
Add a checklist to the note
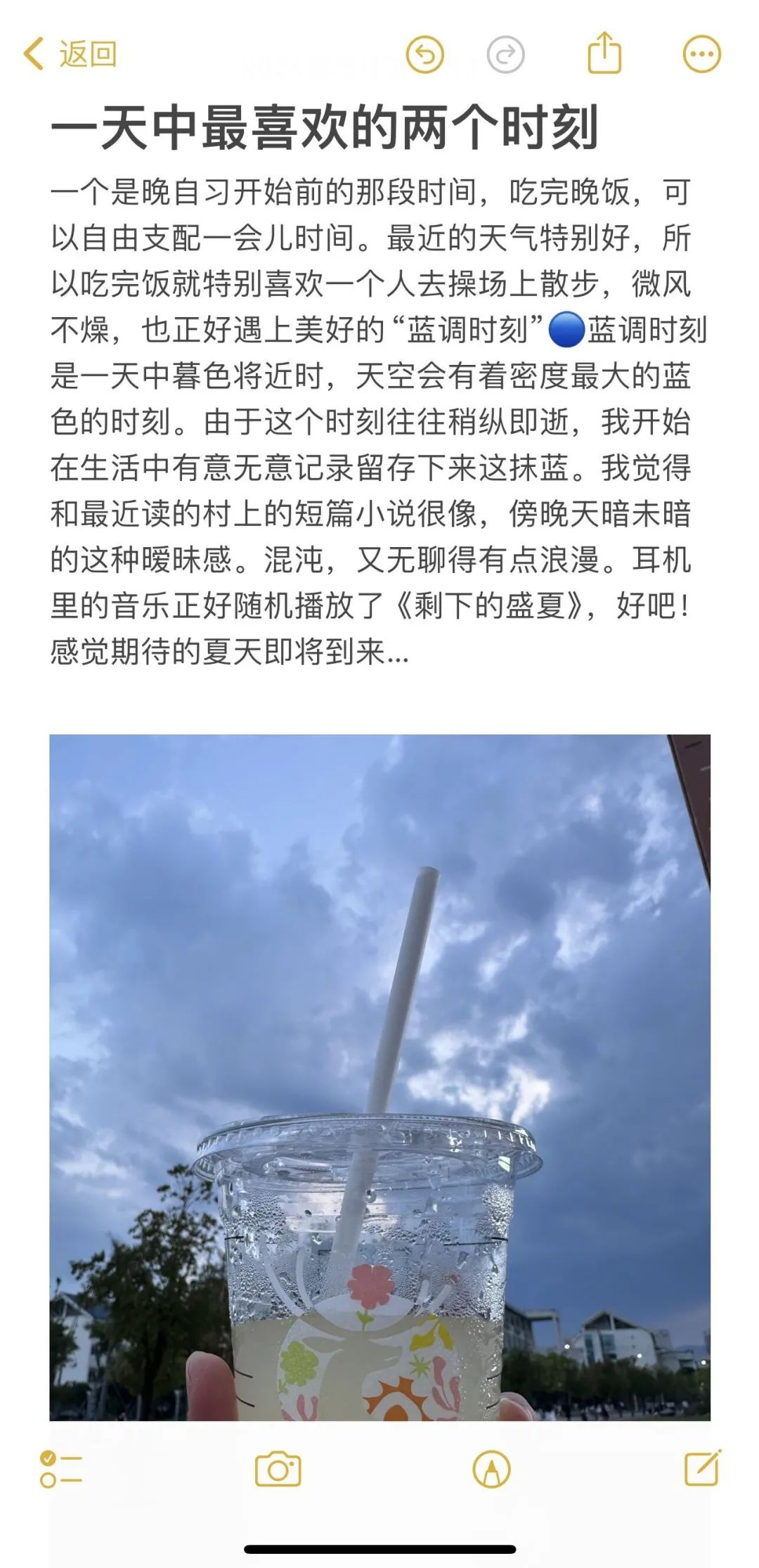60,1469
